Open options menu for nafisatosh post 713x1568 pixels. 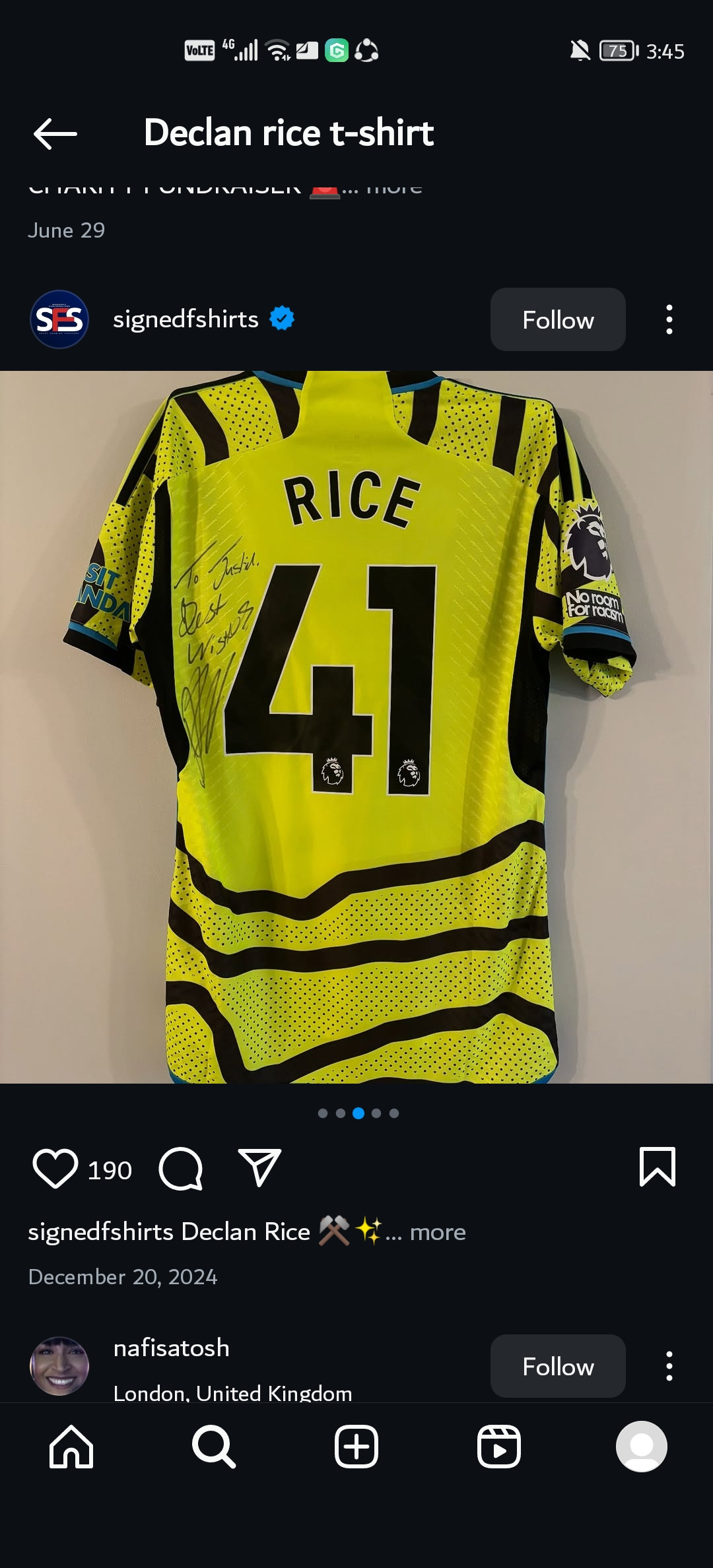[x=669, y=1366]
